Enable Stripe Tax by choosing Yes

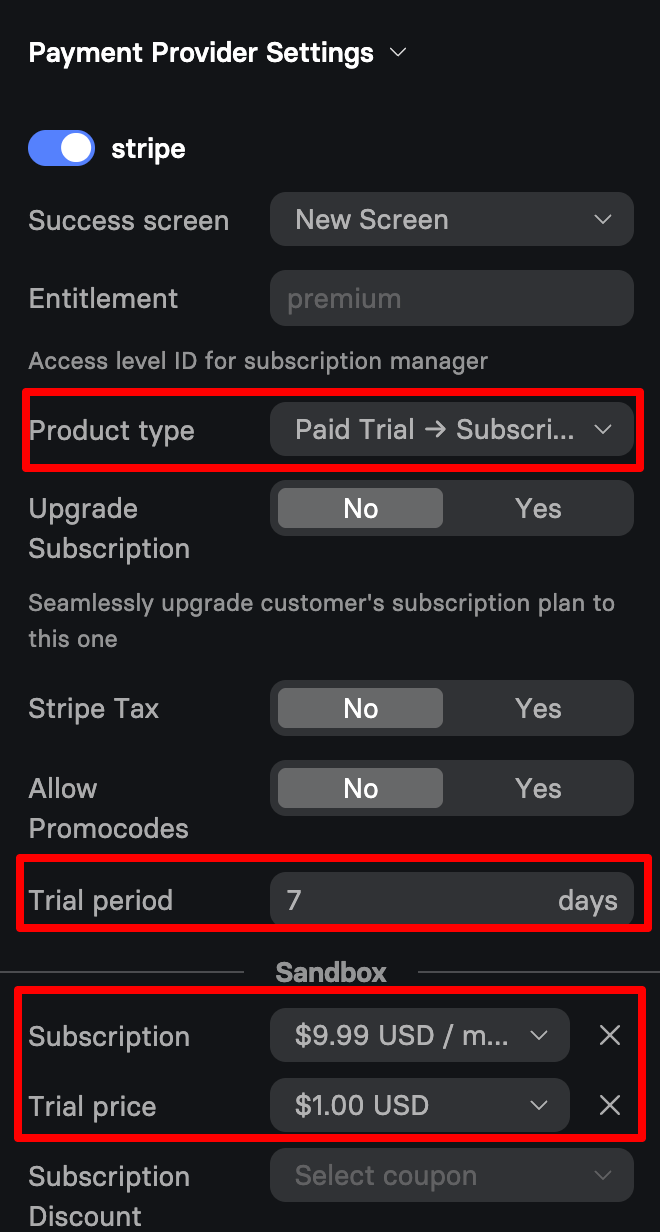click(x=538, y=708)
